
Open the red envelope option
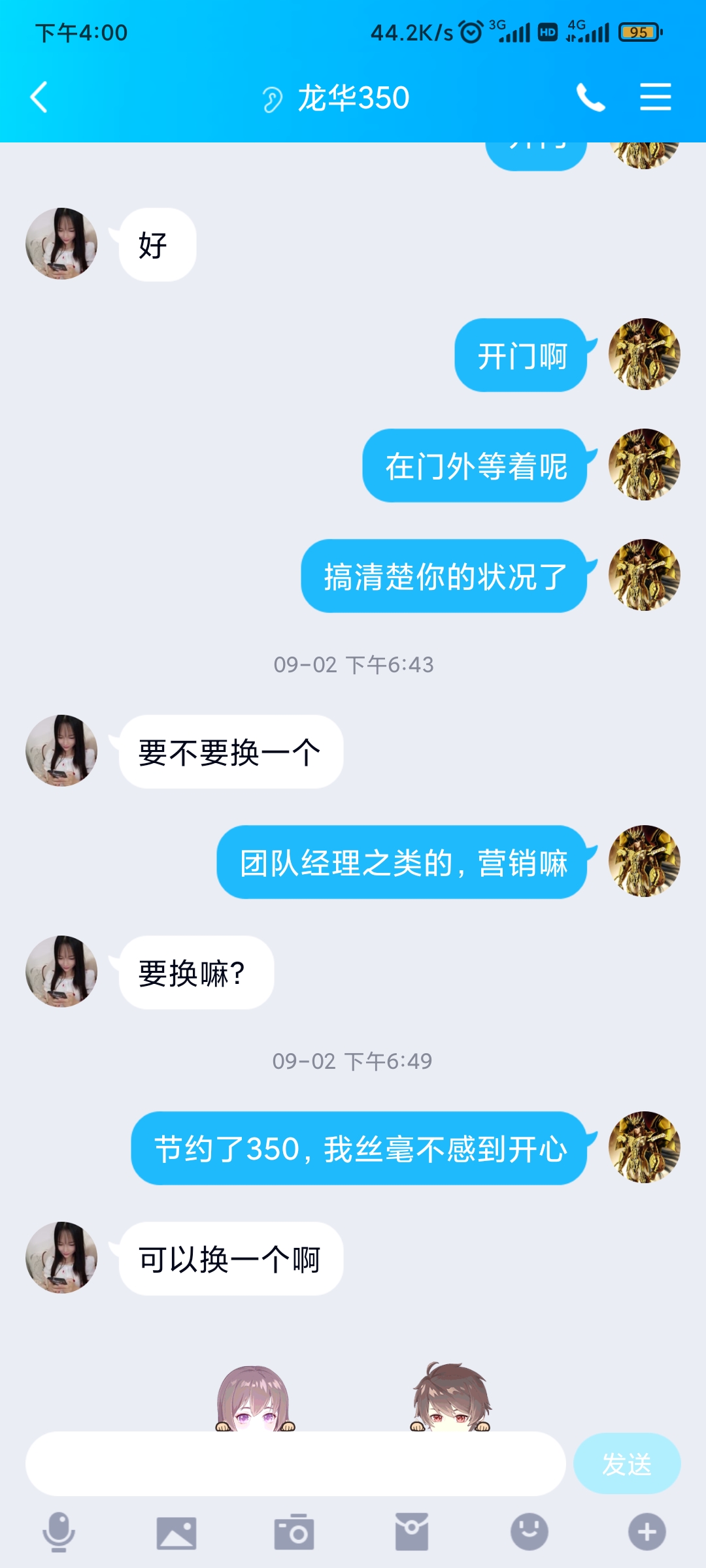[x=412, y=1532]
